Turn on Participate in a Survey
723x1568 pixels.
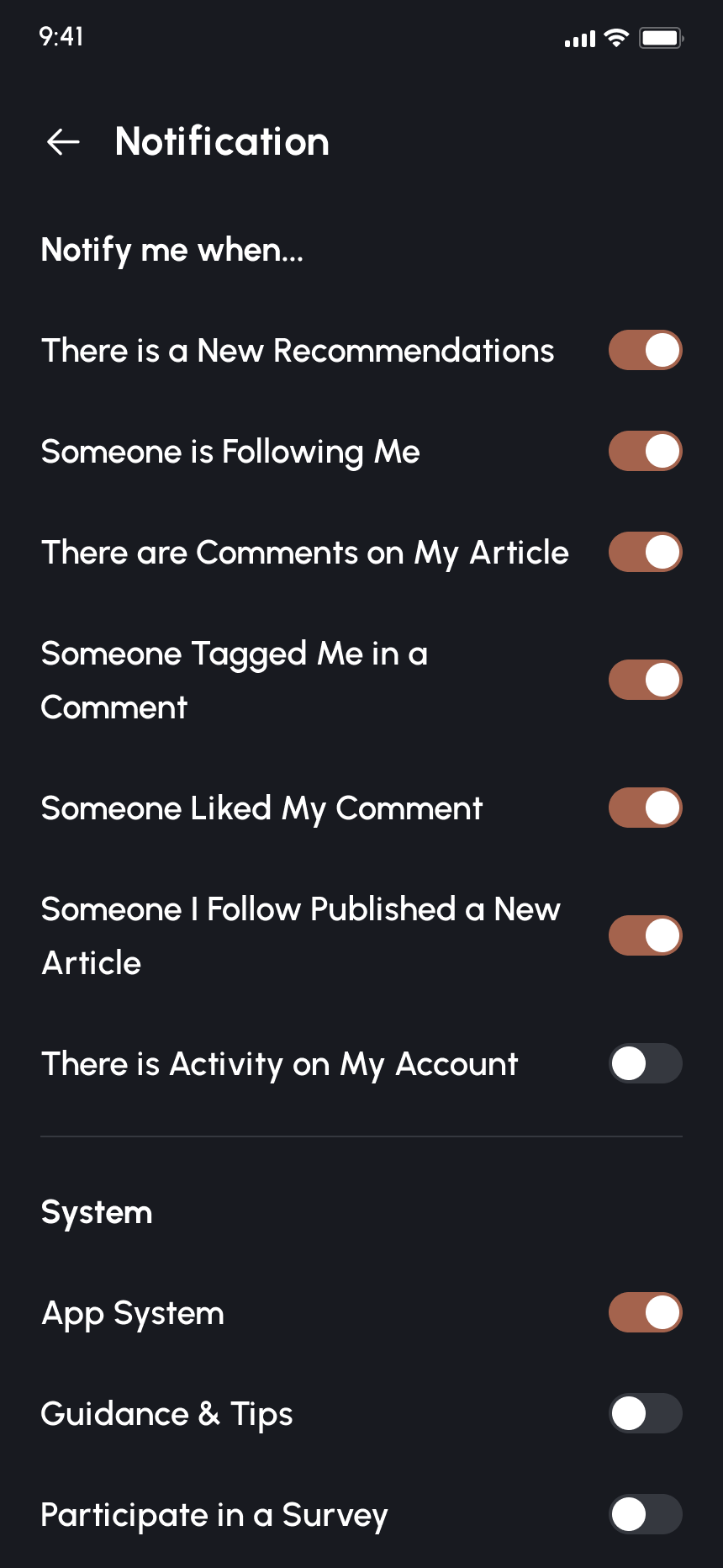[x=645, y=1514]
